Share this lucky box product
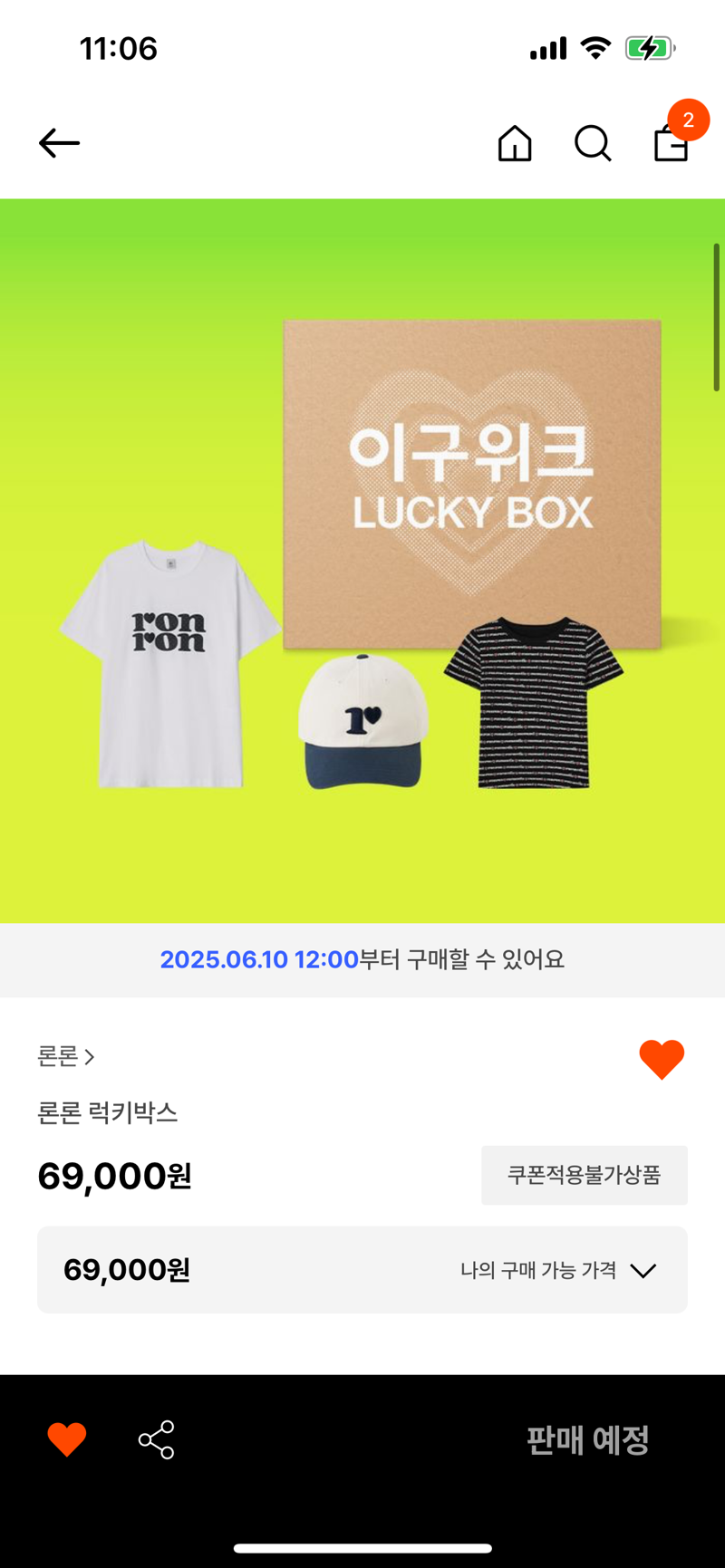The height and width of the screenshot is (1568, 725). pos(156,1439)
